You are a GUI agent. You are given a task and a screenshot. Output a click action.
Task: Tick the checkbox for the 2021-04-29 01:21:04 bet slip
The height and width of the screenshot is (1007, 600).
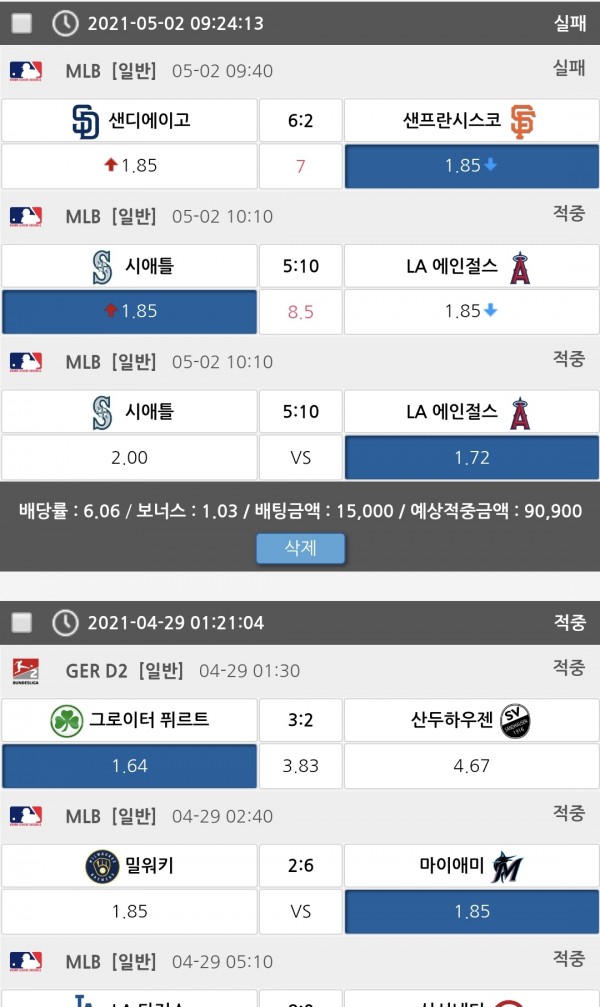click(x=22, y=623)
